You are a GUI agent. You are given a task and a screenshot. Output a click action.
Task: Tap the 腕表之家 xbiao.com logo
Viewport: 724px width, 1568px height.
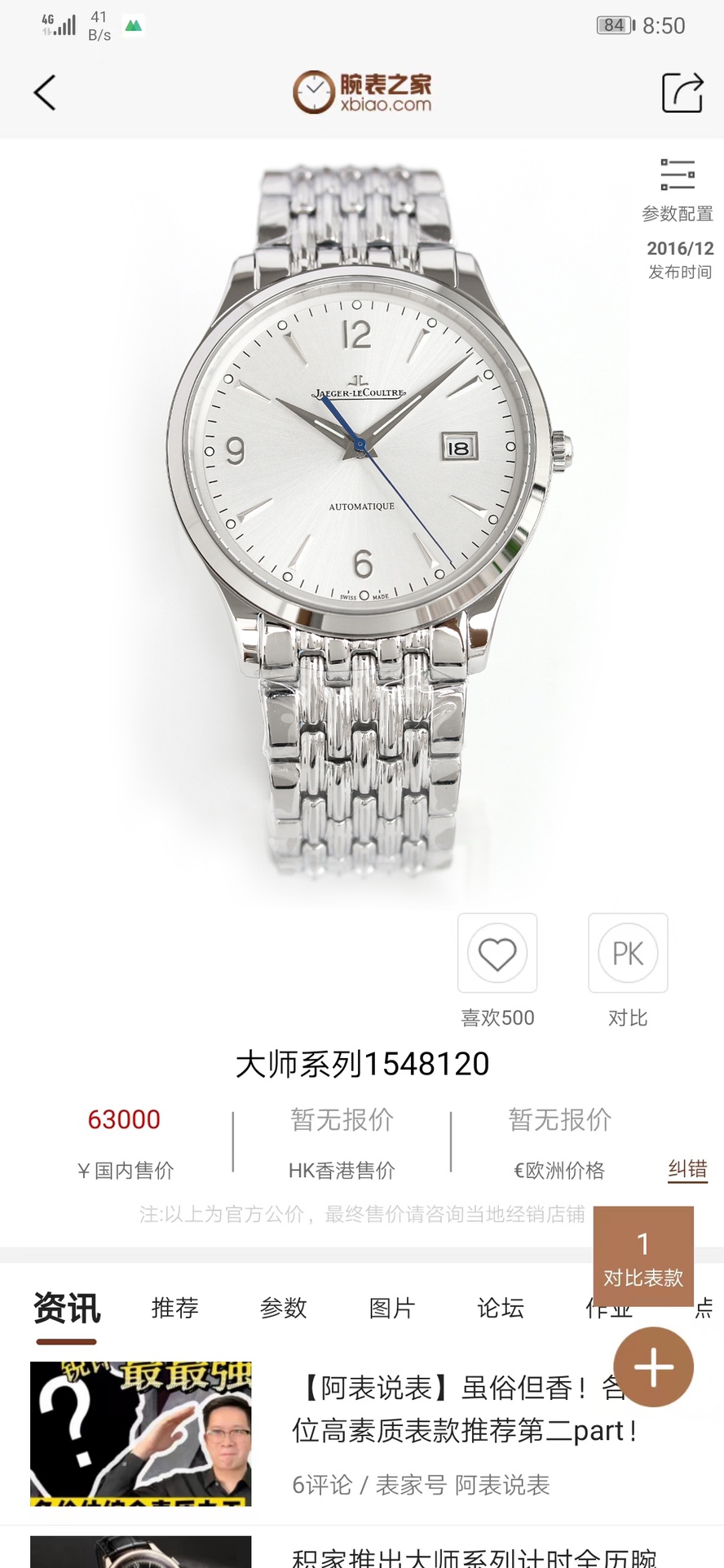361,91
